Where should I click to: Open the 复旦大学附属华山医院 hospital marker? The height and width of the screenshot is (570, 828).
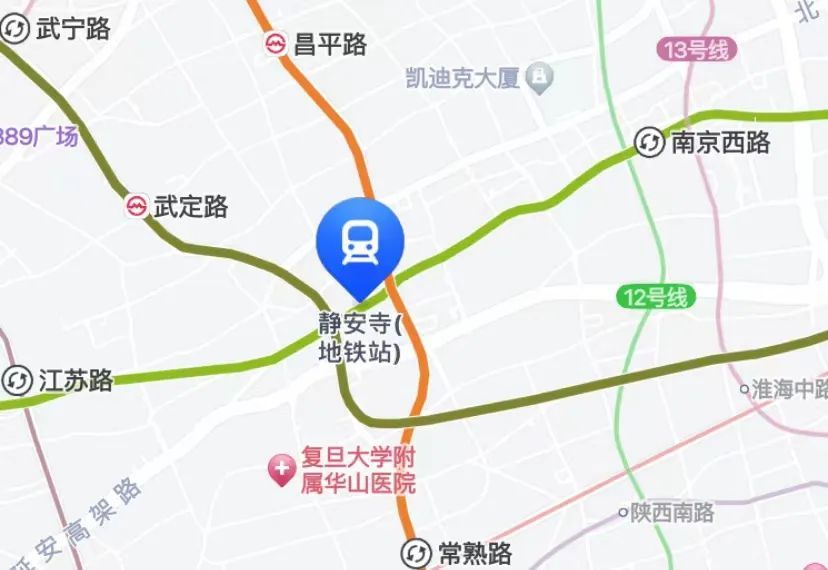(284, 465)
